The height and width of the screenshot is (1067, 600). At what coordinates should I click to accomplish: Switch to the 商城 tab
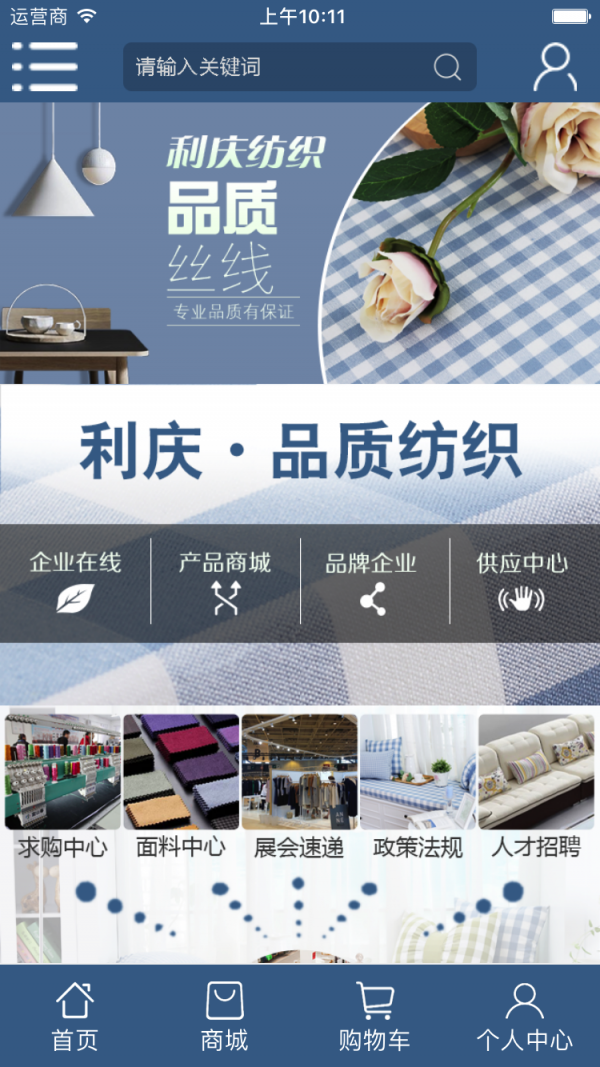click(225, 1016)
